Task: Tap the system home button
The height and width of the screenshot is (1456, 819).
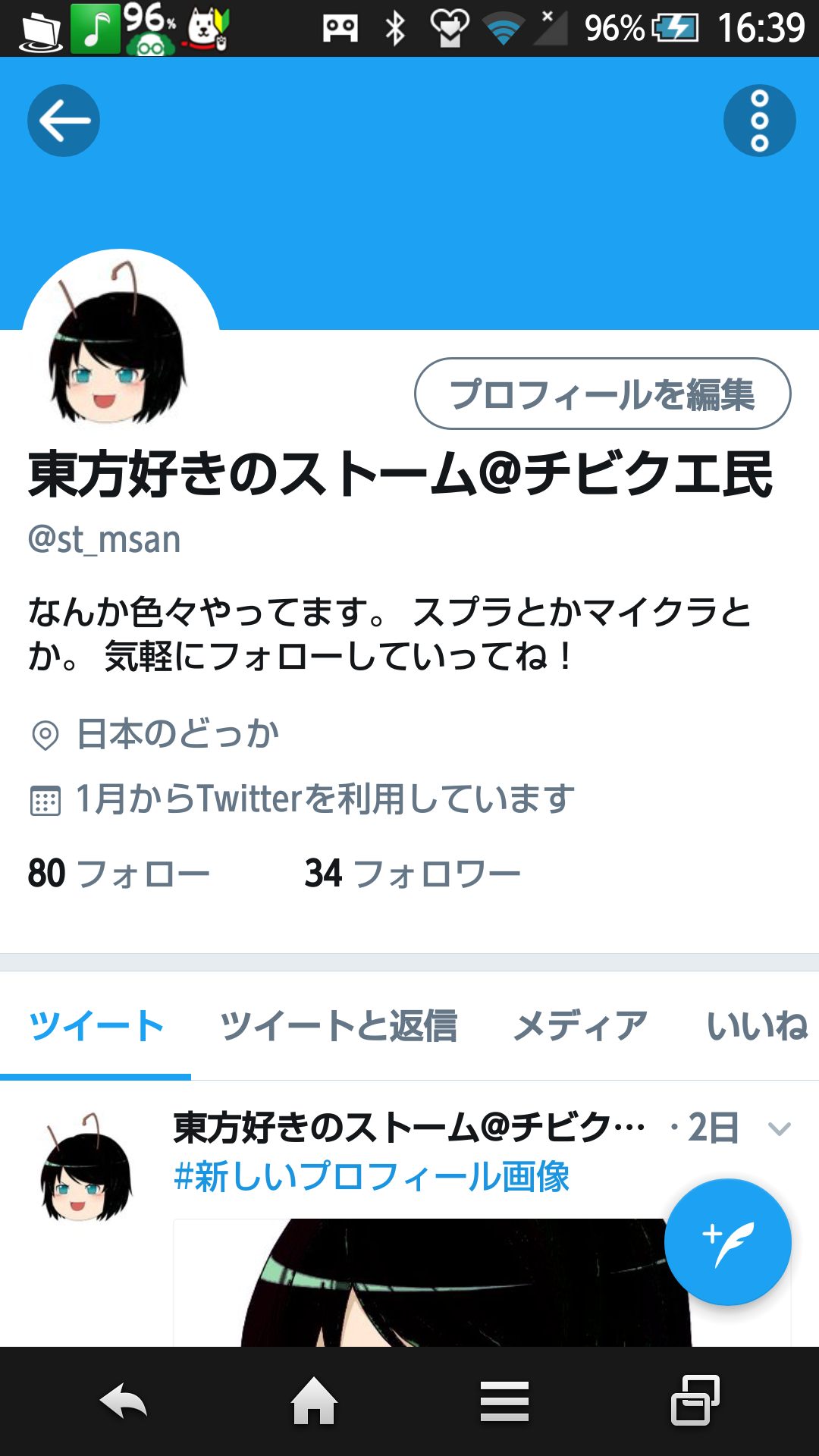Action: point(314,1401)
